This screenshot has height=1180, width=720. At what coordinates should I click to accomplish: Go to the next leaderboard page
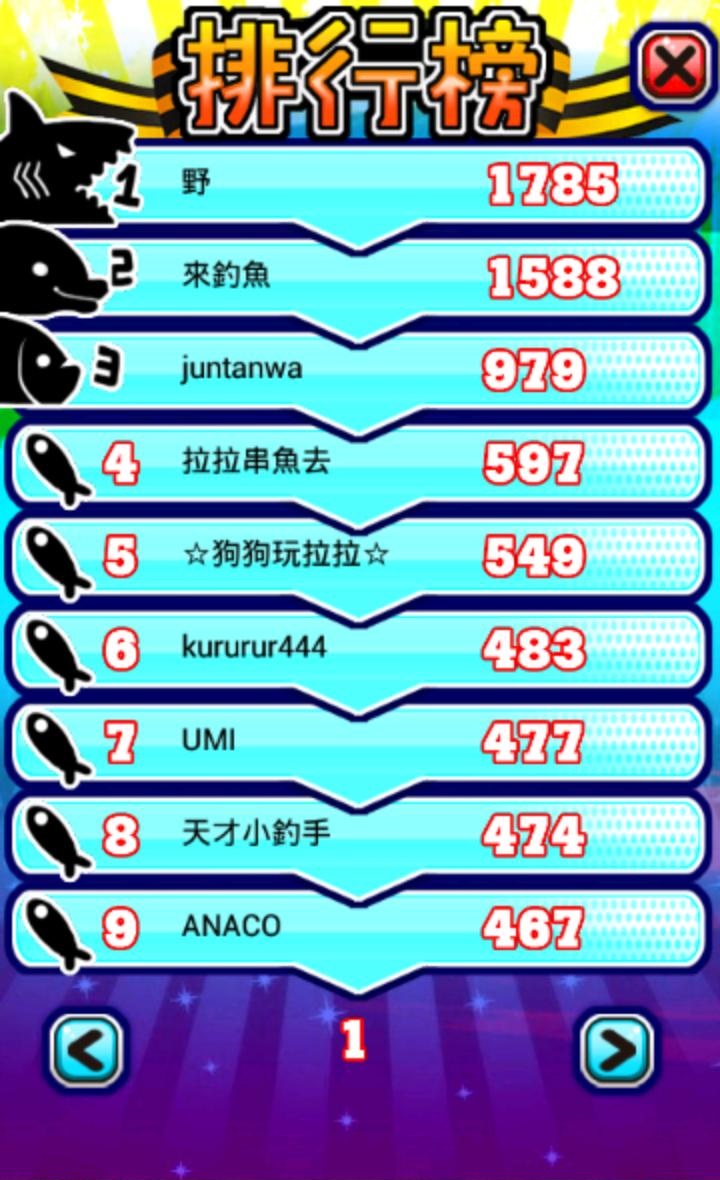pyautogui.click(x=619, y=1051)
